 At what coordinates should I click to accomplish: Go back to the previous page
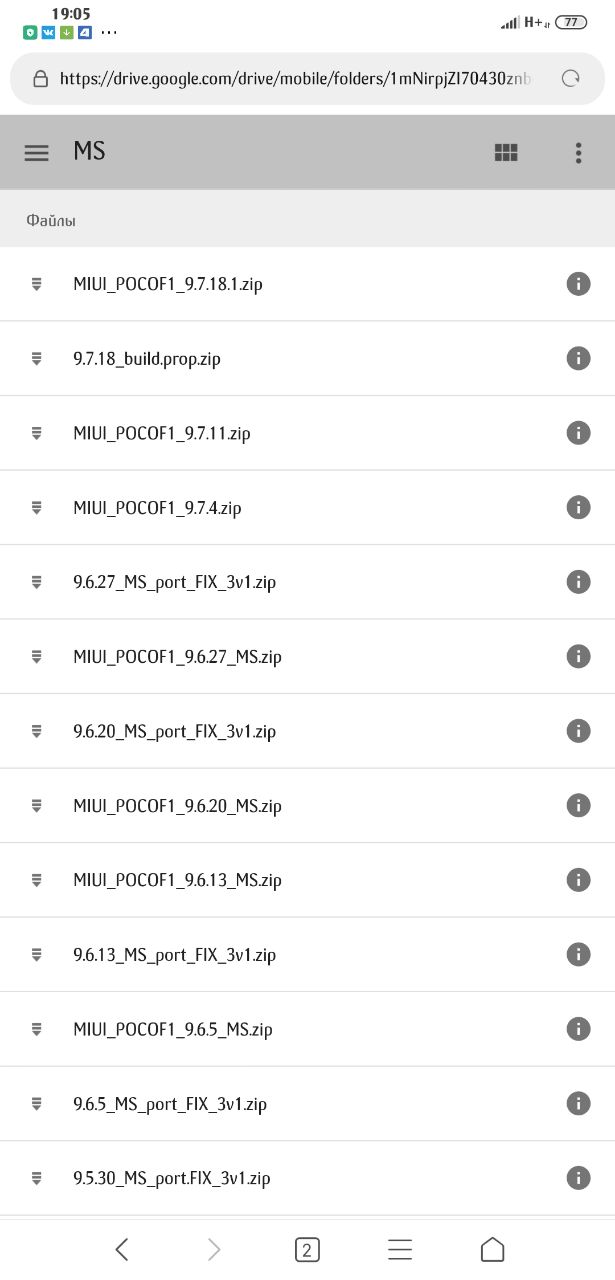pyautogui.click(x=122, y=1249)
